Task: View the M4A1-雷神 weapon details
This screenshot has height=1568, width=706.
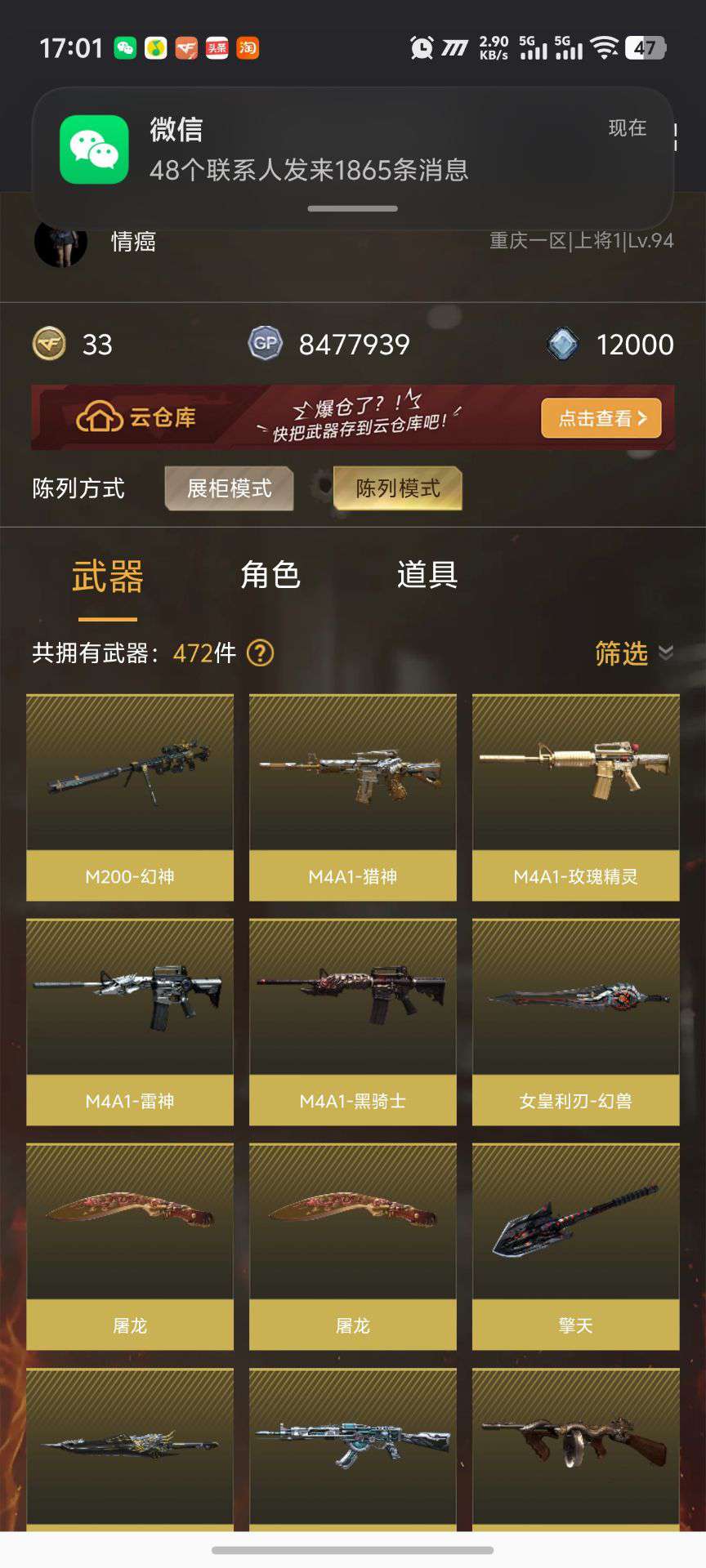Action: (x=130, y=1022)
